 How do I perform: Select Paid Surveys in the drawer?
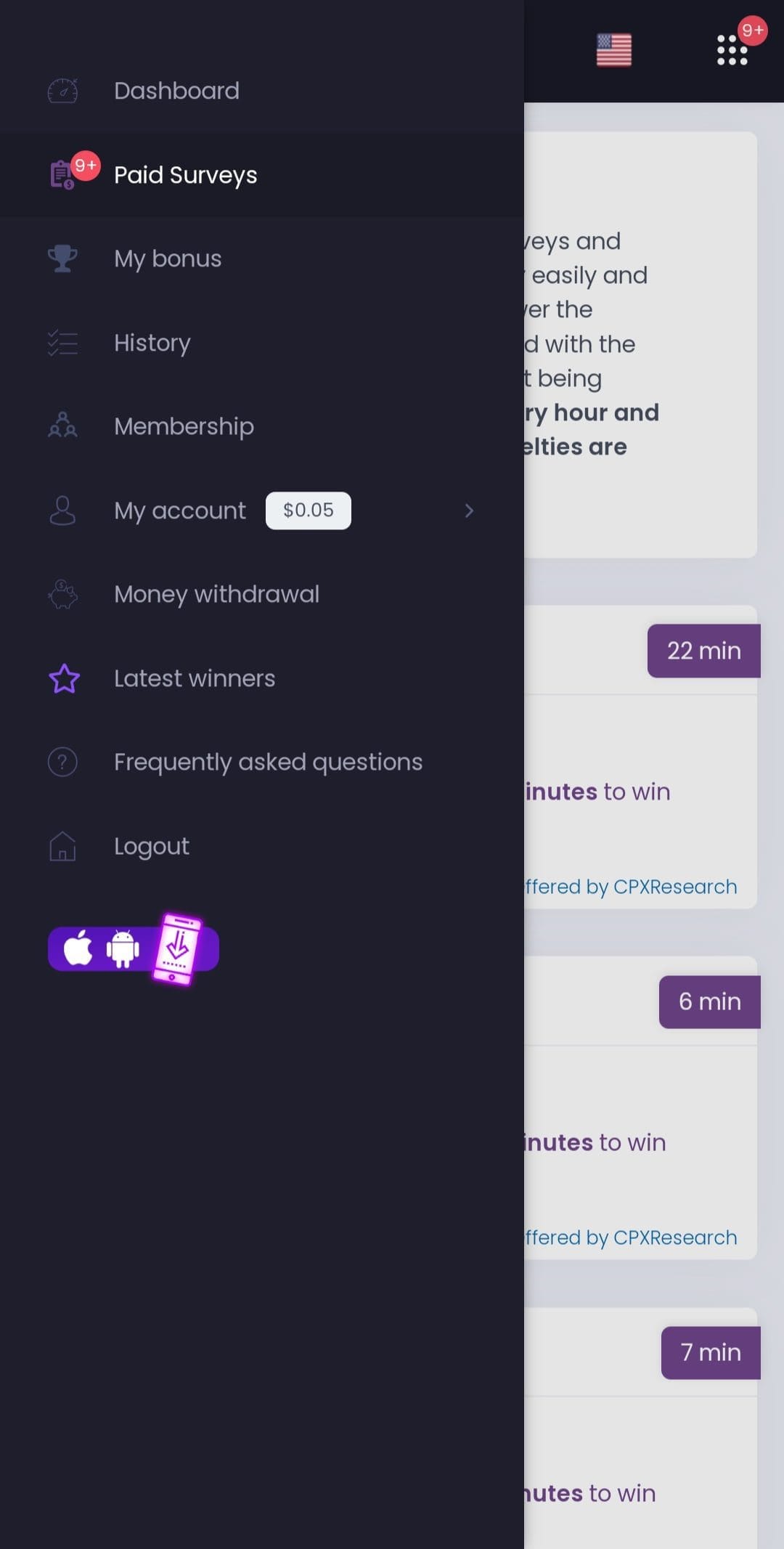261,175
